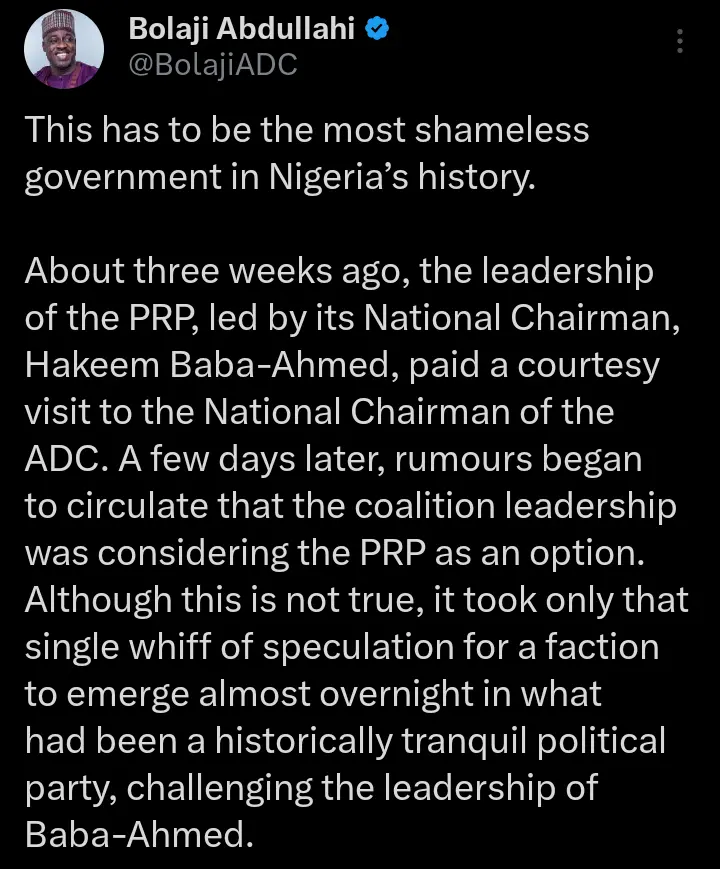Open the post's three-dot overflow menu

coord(680,42)
